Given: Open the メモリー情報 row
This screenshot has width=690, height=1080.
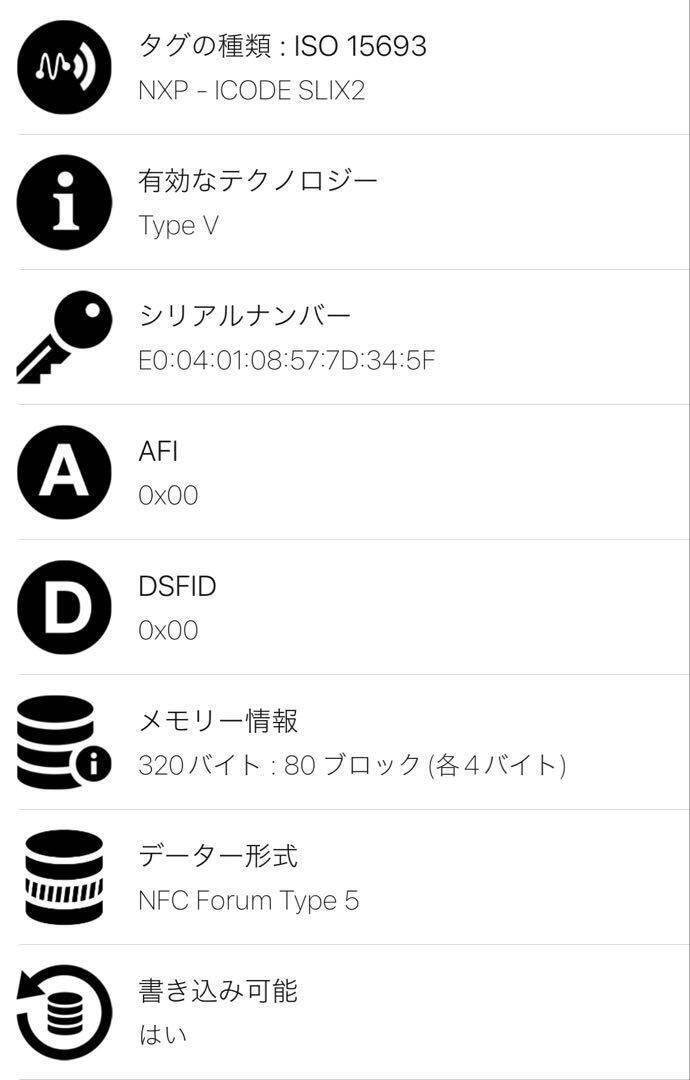Looking at the screenshot, I should [345, 742].
